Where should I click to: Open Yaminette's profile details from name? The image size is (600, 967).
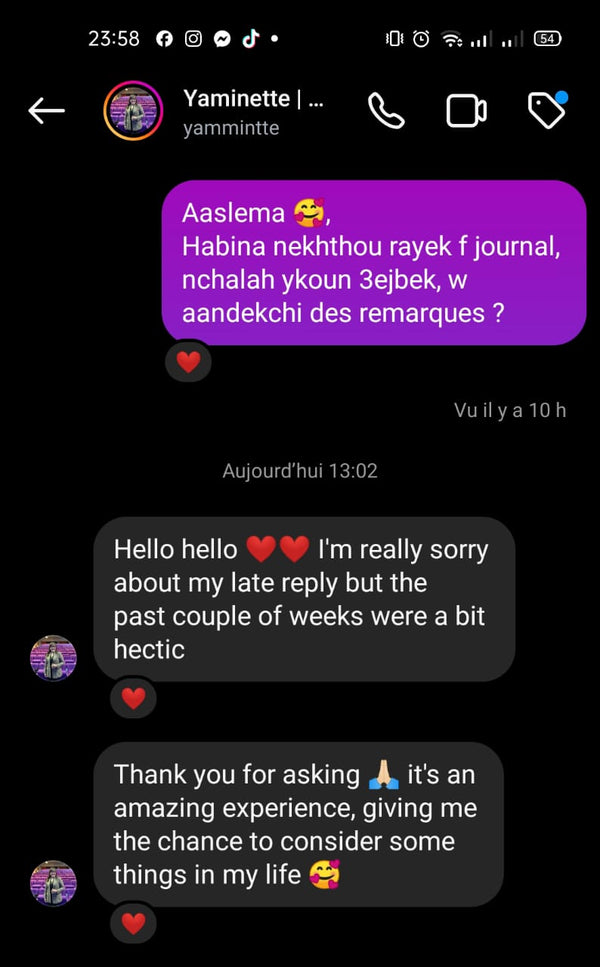tap(252, 100)
